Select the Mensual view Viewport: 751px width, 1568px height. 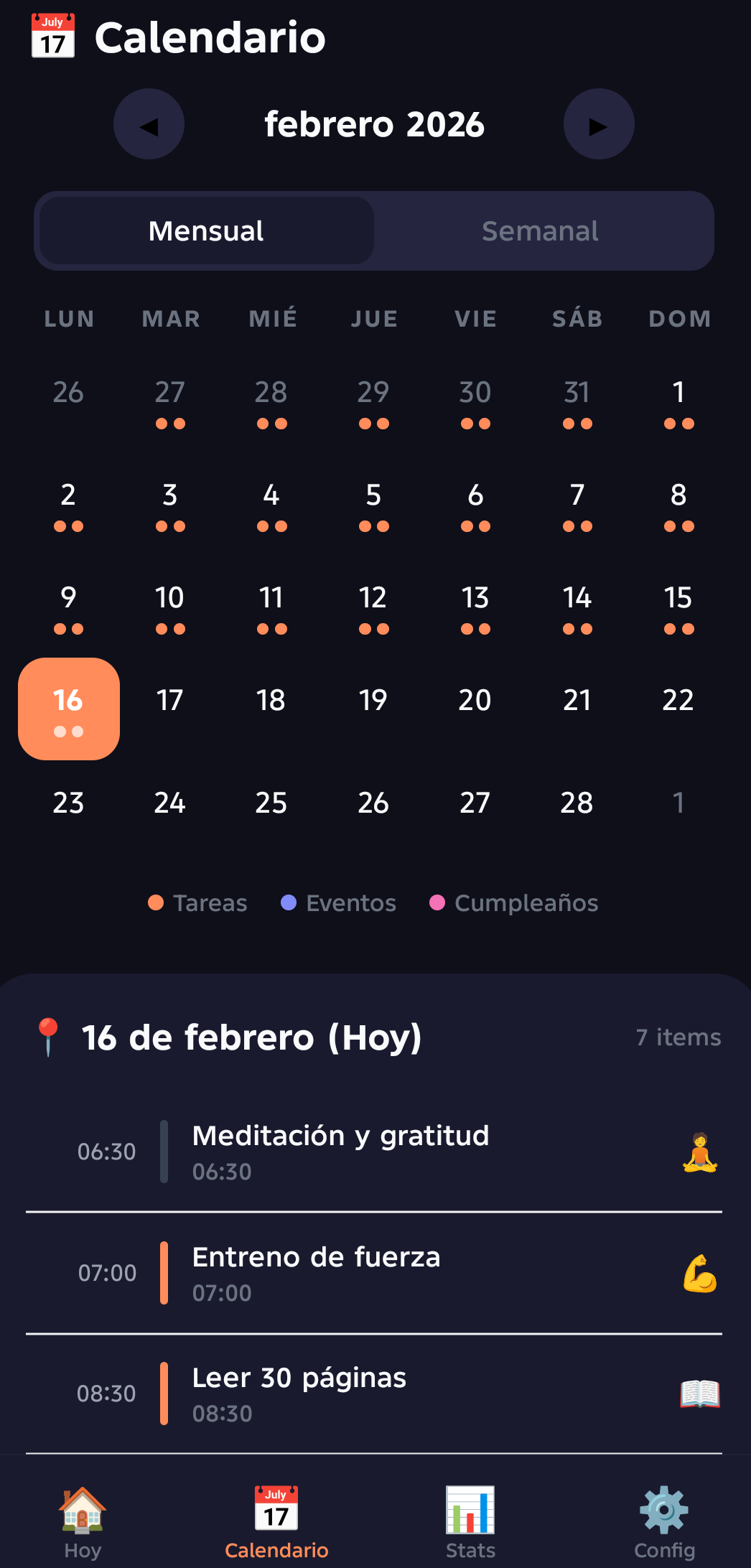[x=206, y=231]
